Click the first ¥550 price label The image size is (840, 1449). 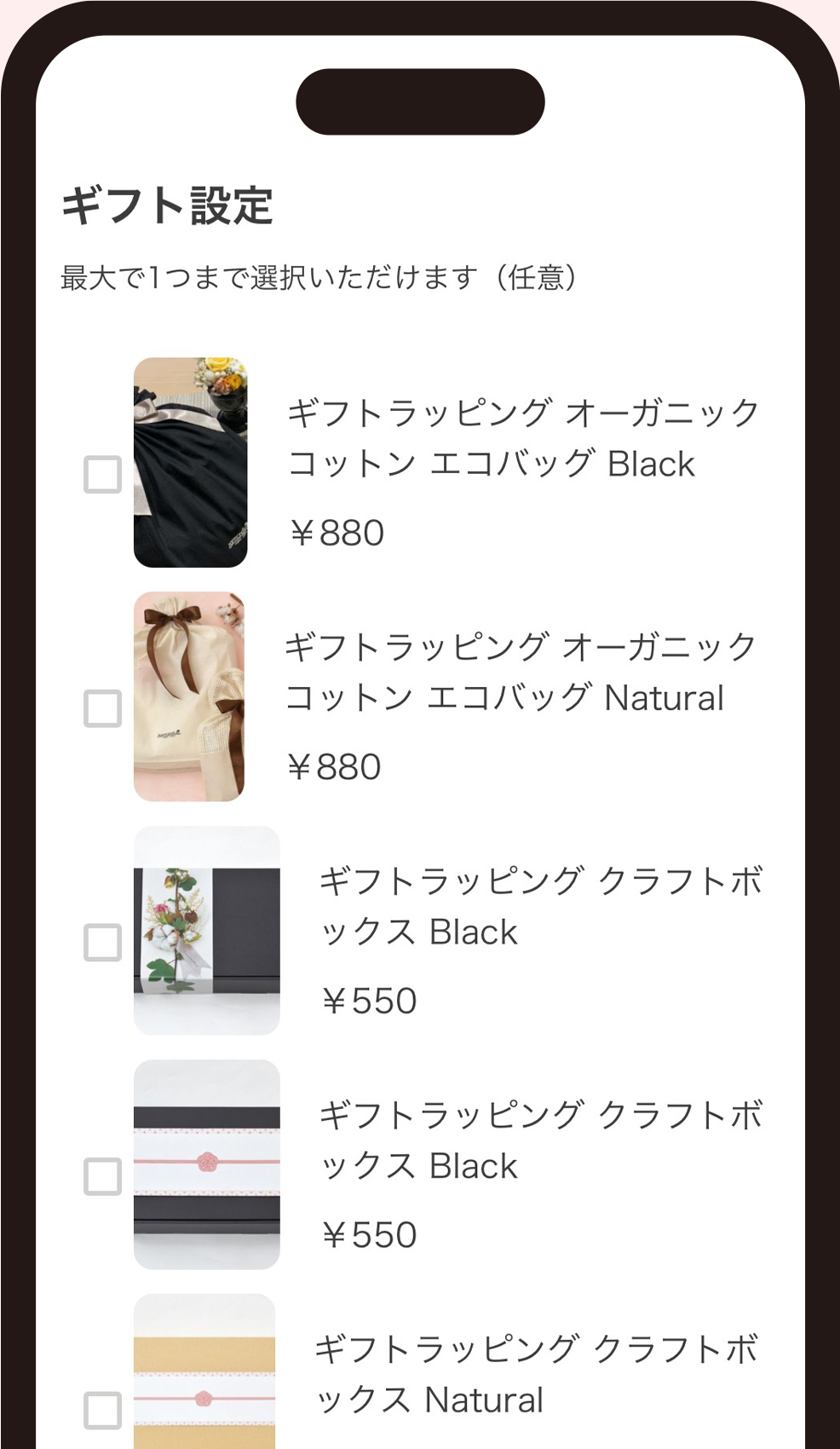[x=368, y=999]
